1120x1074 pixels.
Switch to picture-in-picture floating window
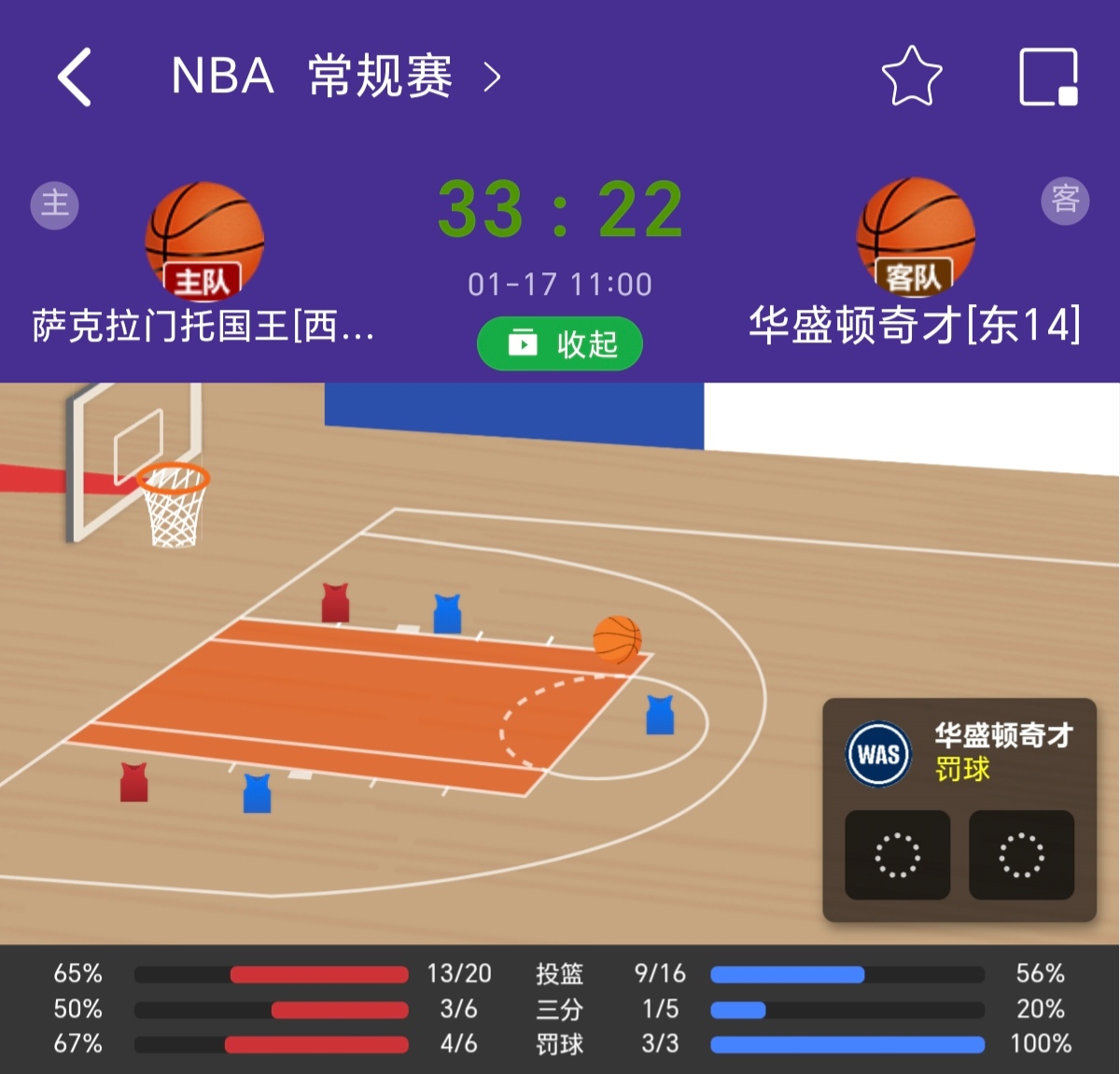pyautogui.click(x=1048, y=77)
